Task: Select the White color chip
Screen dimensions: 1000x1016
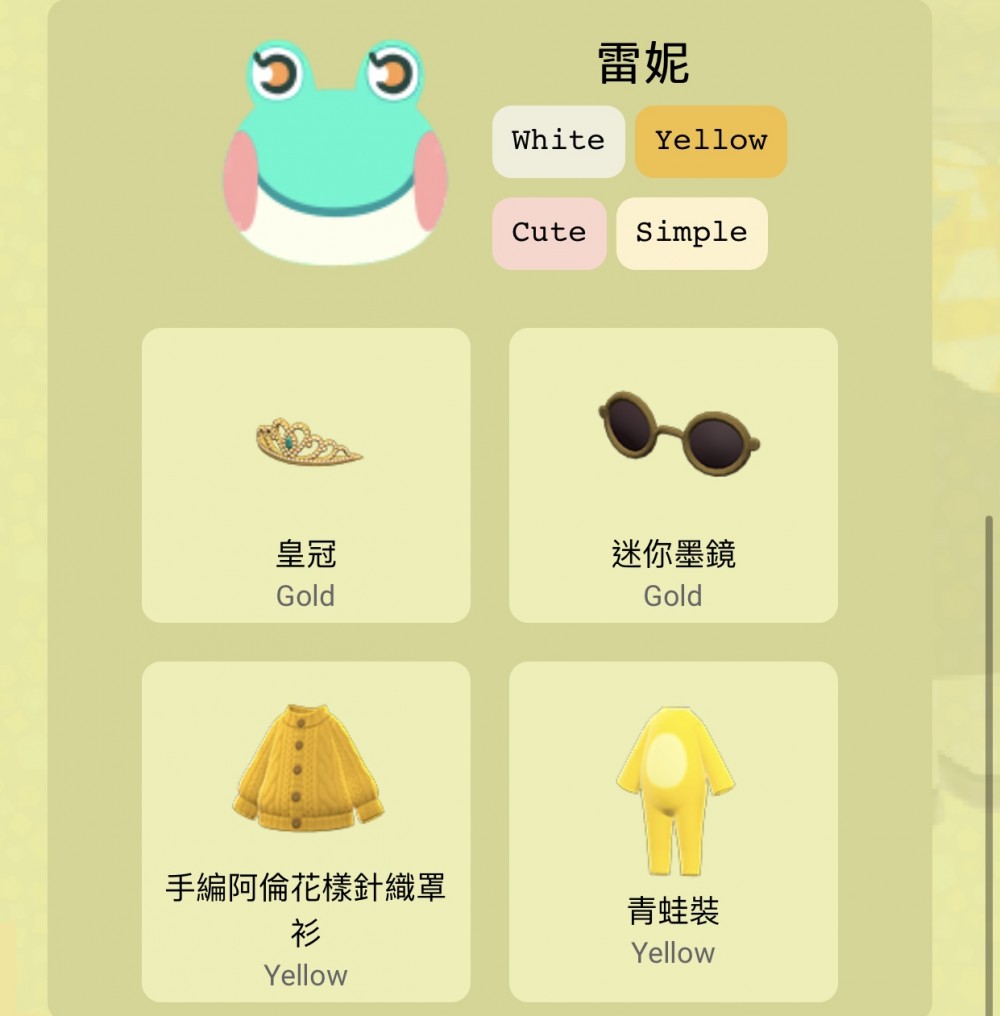Action: coord(558,141)
